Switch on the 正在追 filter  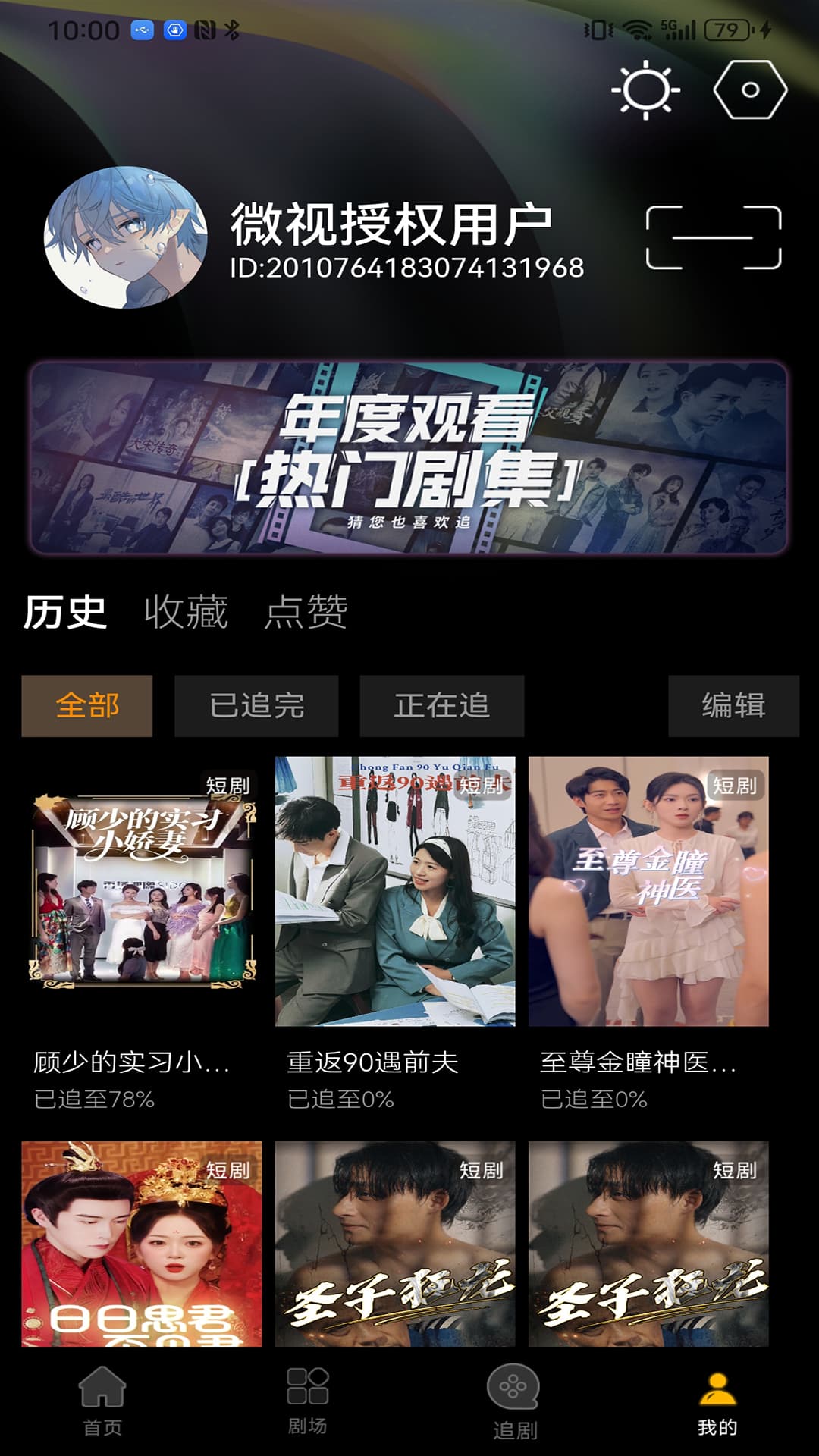(x=442, y=706)
